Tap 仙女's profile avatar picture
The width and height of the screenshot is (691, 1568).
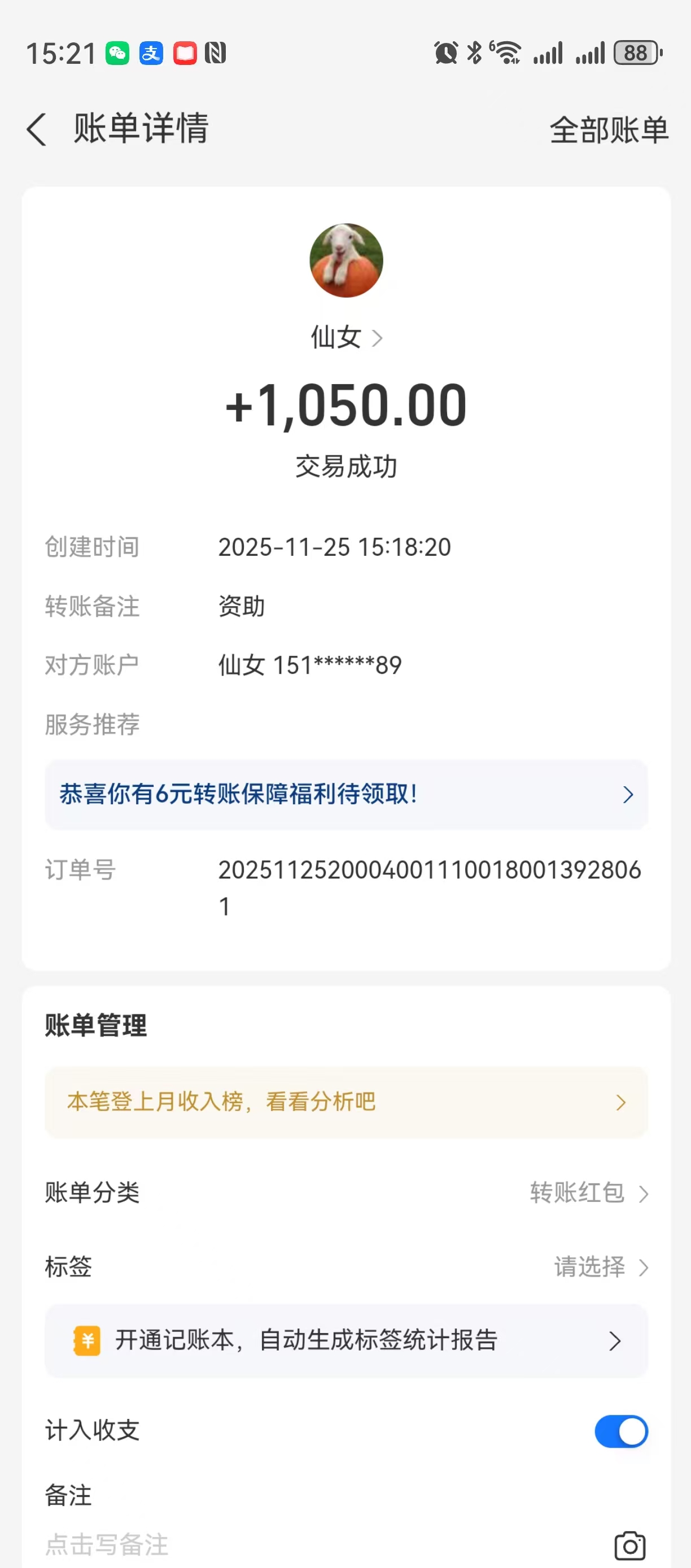pyautogui.click(x=345, y=260)
